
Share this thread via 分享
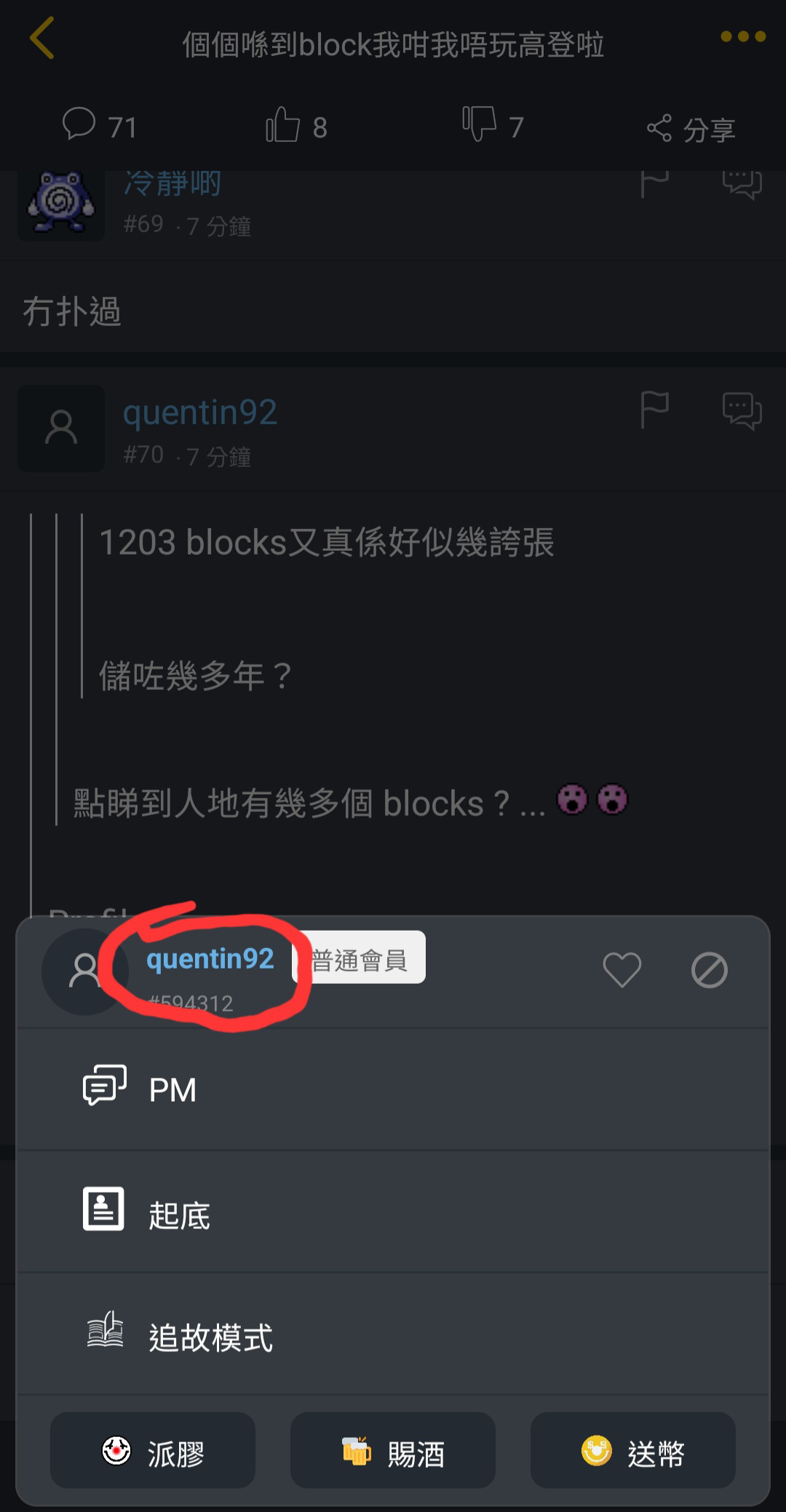[691, 129]
